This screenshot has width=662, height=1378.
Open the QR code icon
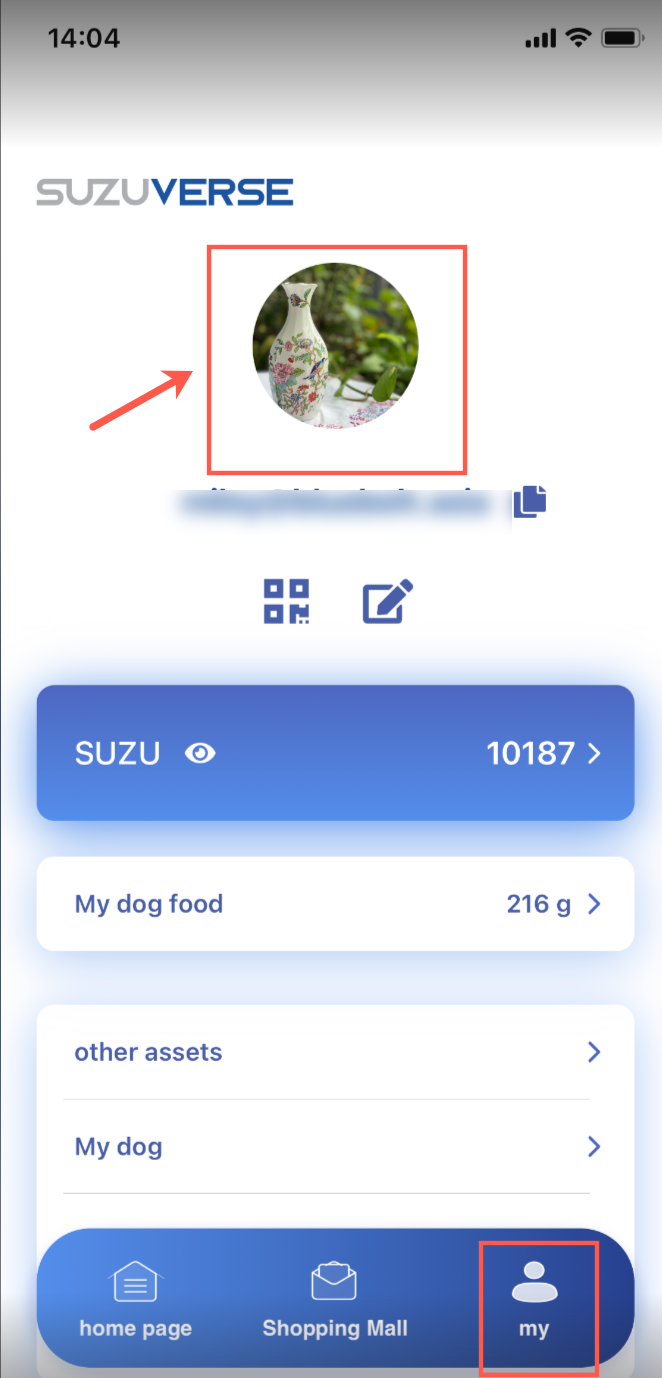[x=286, y=601]
